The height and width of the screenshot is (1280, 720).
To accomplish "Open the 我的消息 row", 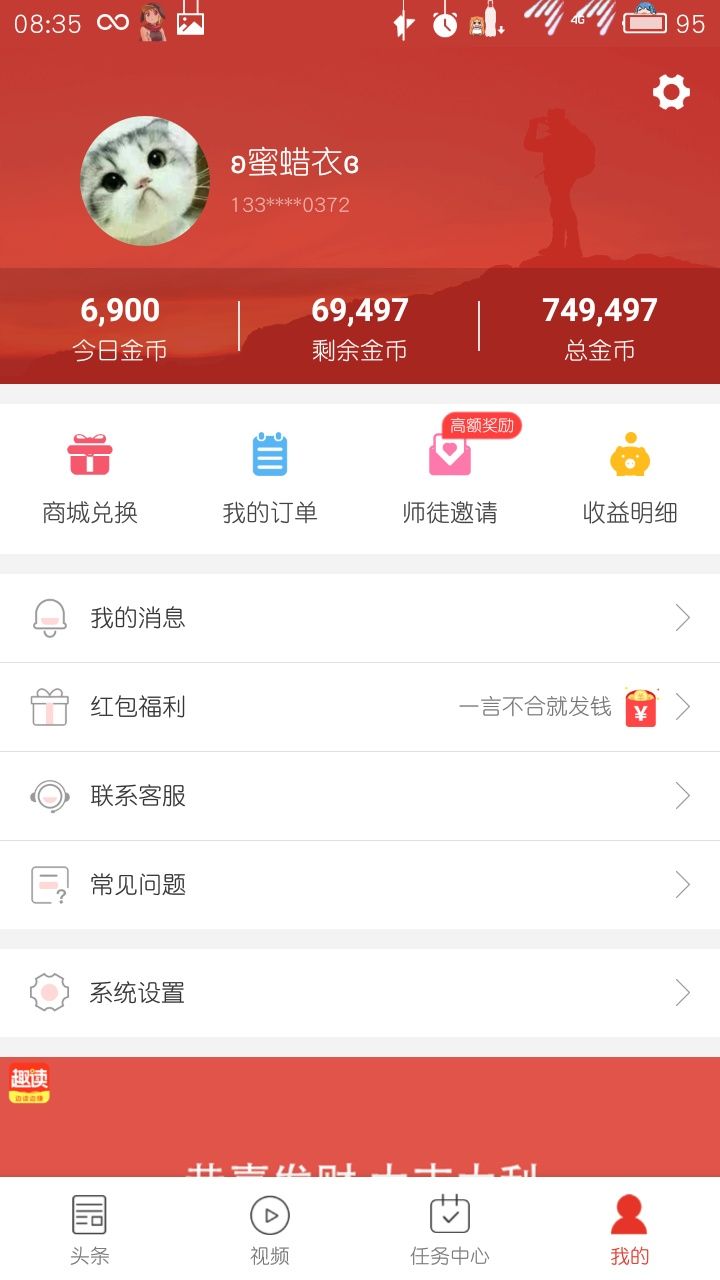I will pyautogui.click(x=360, y=618).
